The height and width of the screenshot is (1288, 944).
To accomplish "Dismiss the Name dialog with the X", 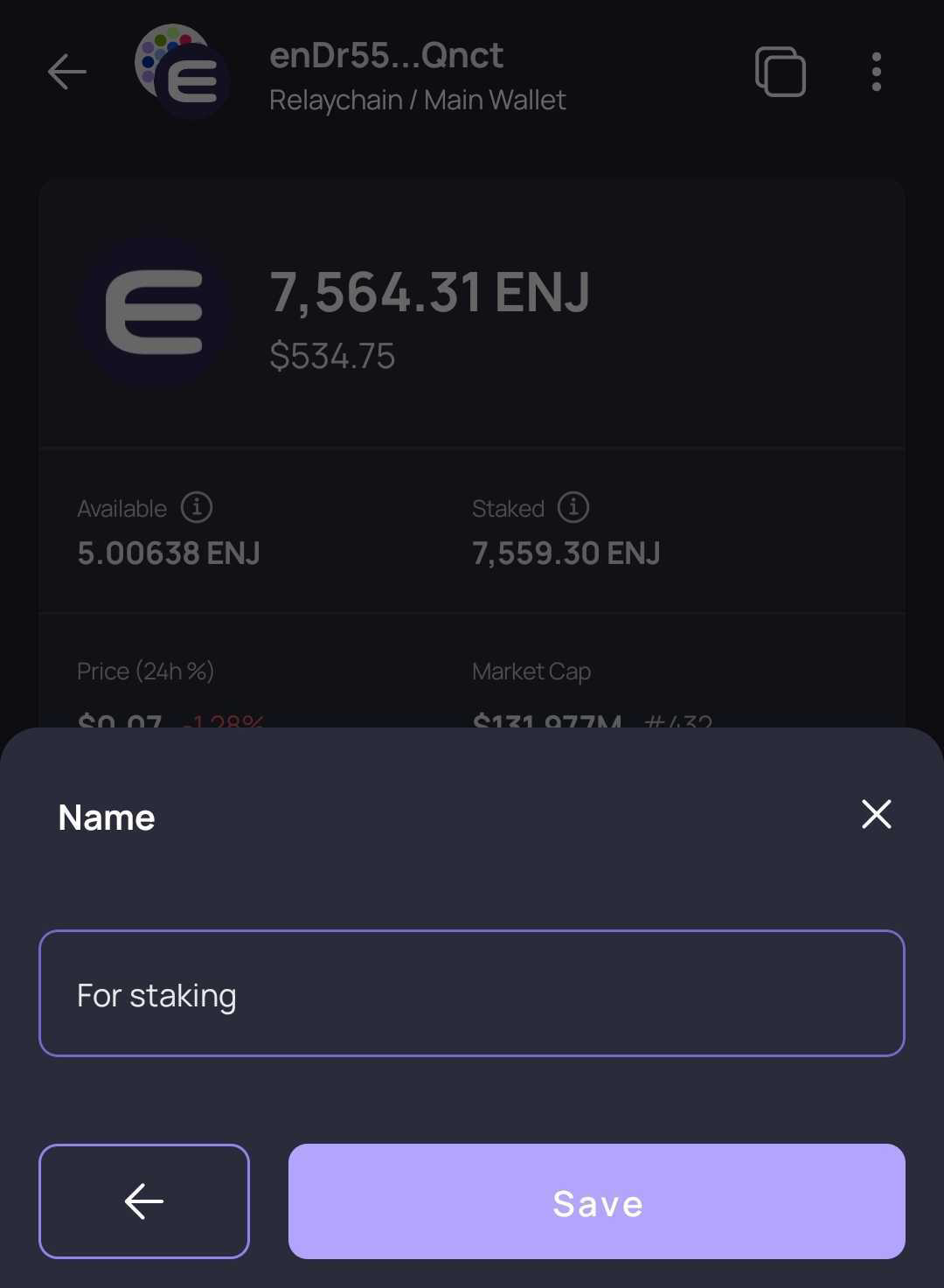I will tap(876, 814).
